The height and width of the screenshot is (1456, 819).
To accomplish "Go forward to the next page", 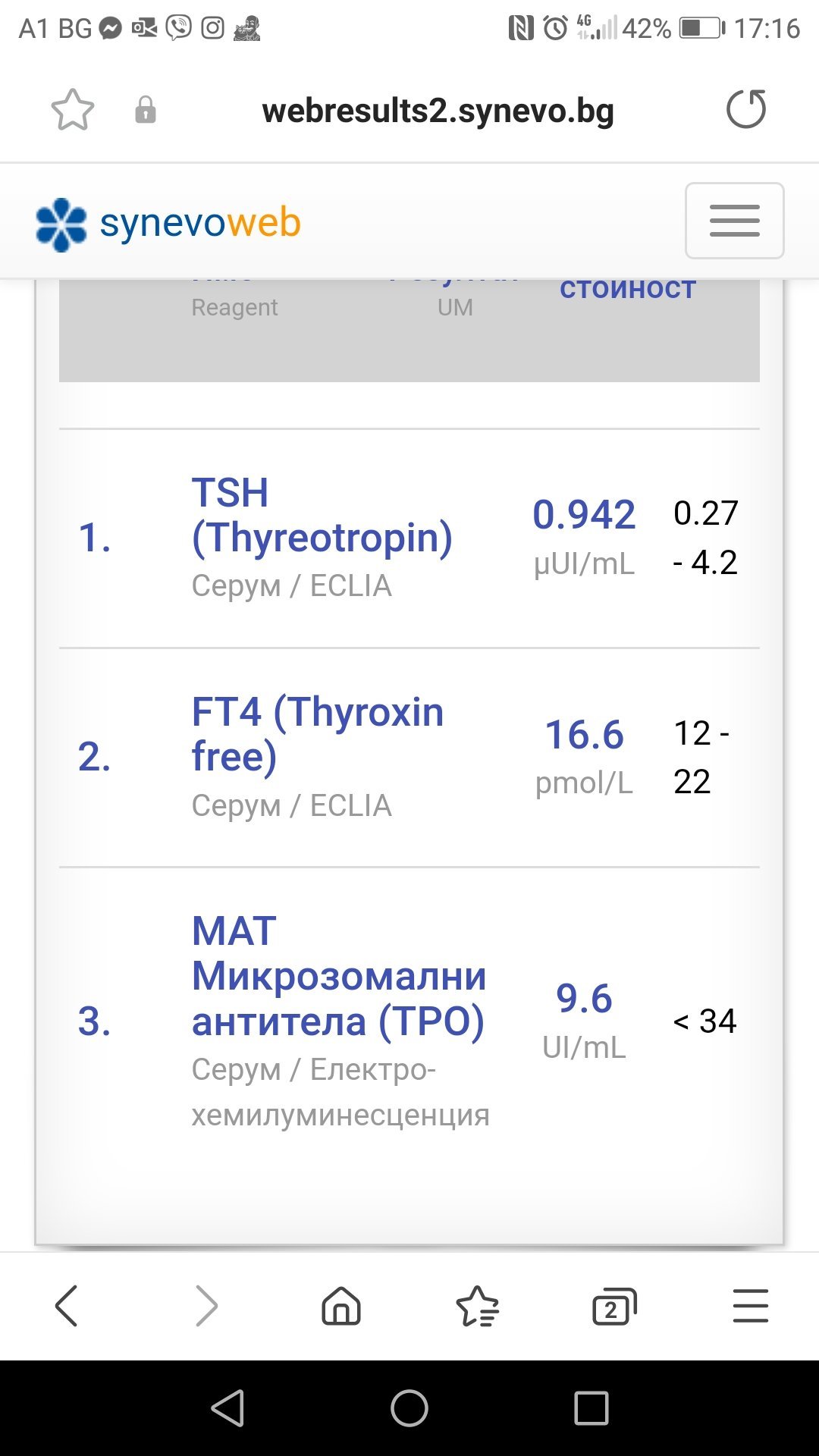I will (206, 1306).
